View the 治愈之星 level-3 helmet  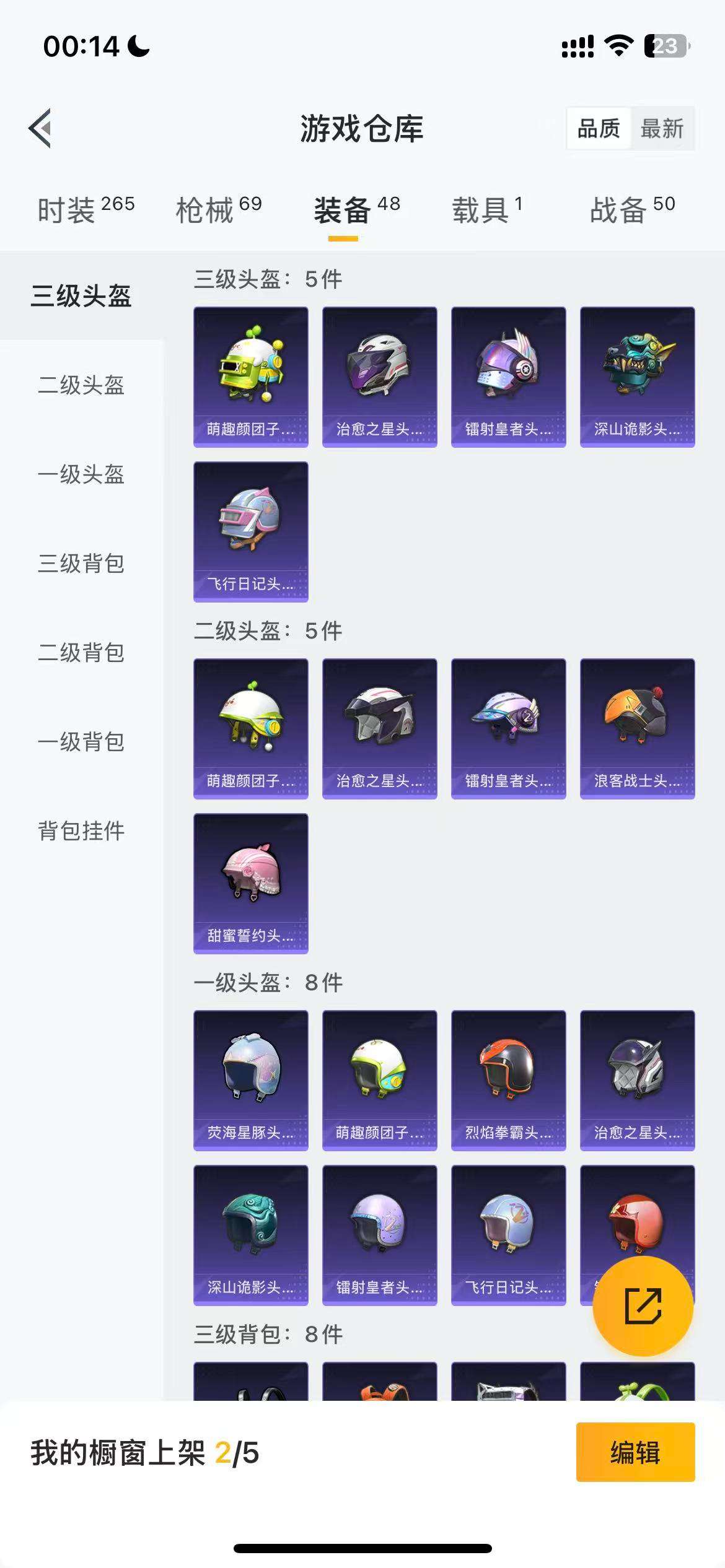pyautogui.click(x=380, y=376)
